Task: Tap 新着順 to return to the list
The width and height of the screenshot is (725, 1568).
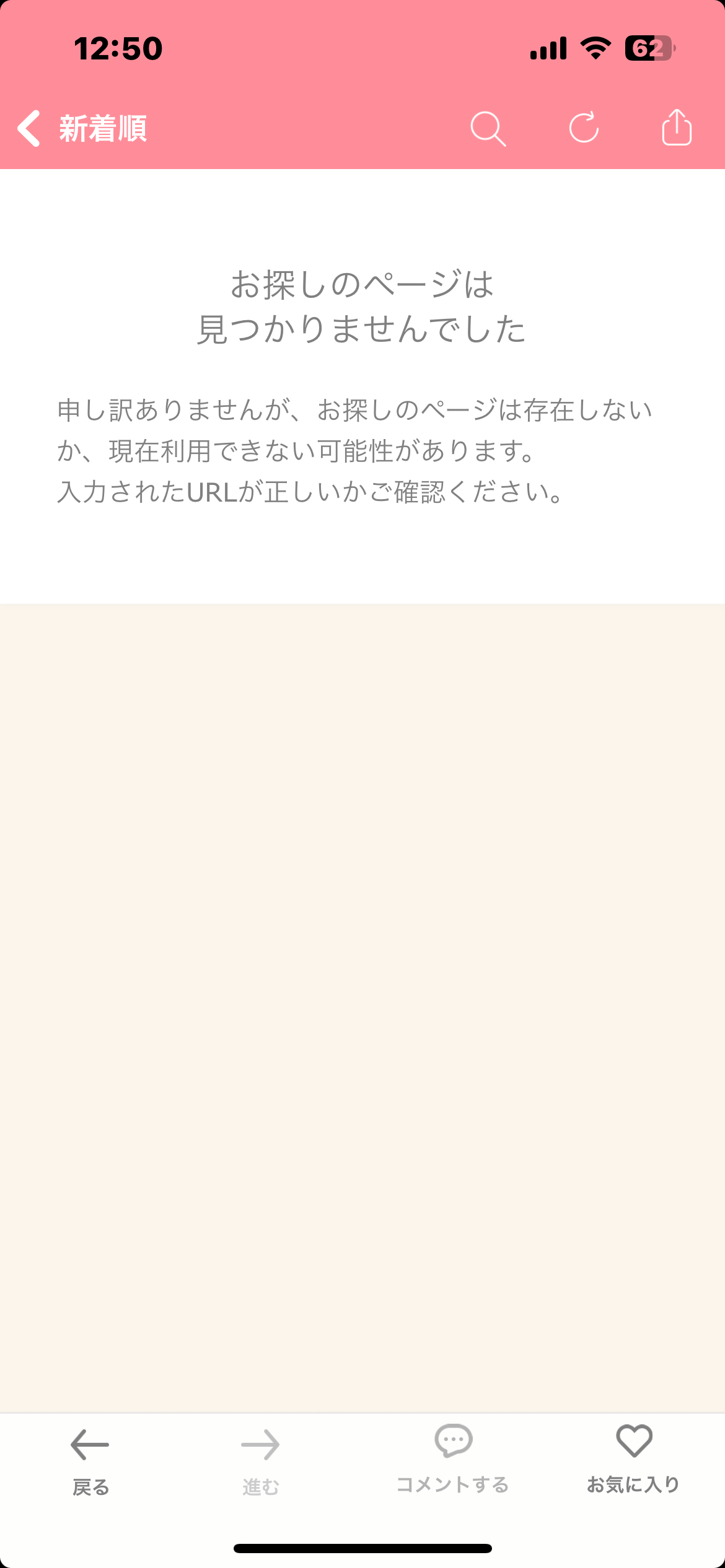Action: click(103, 129)
